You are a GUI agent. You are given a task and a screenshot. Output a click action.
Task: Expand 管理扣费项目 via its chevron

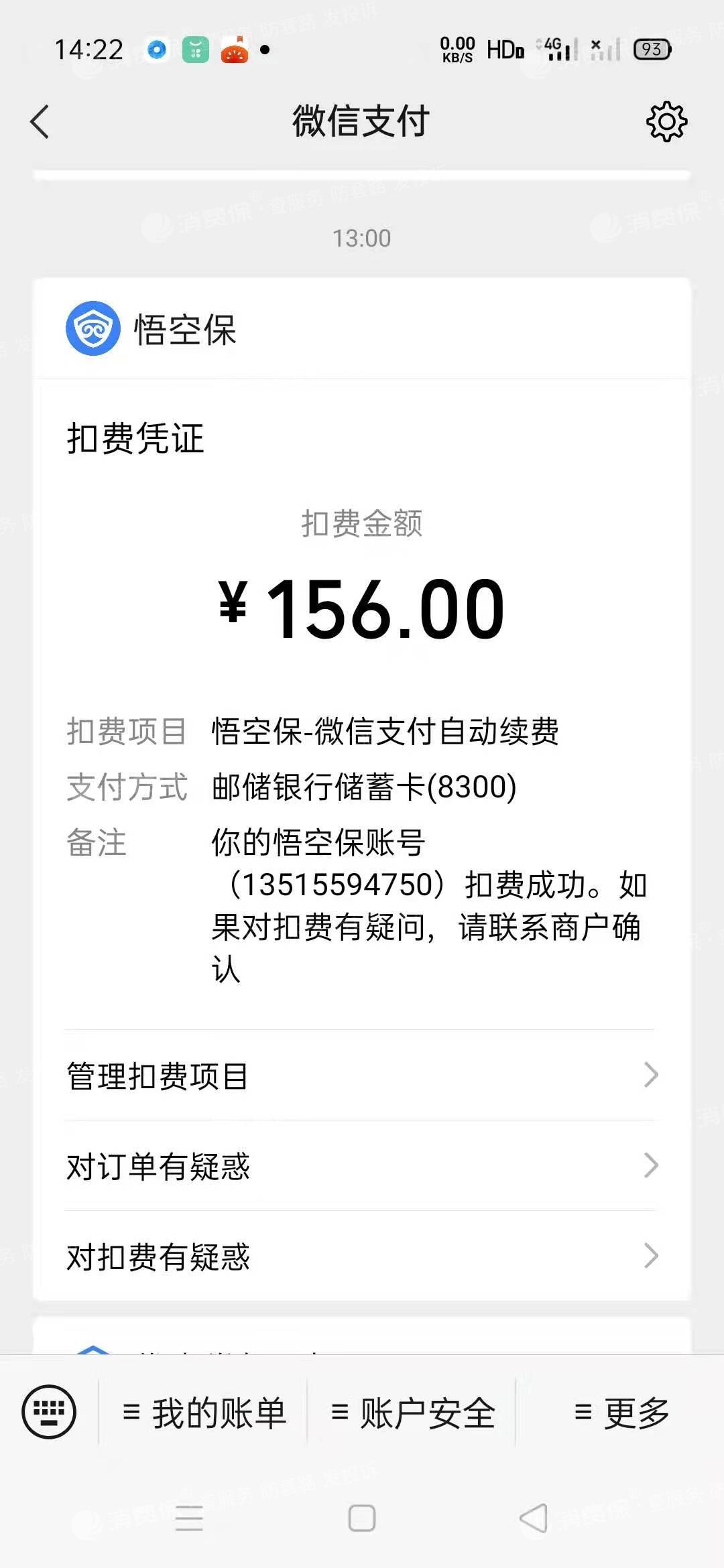coord(650,1075)
